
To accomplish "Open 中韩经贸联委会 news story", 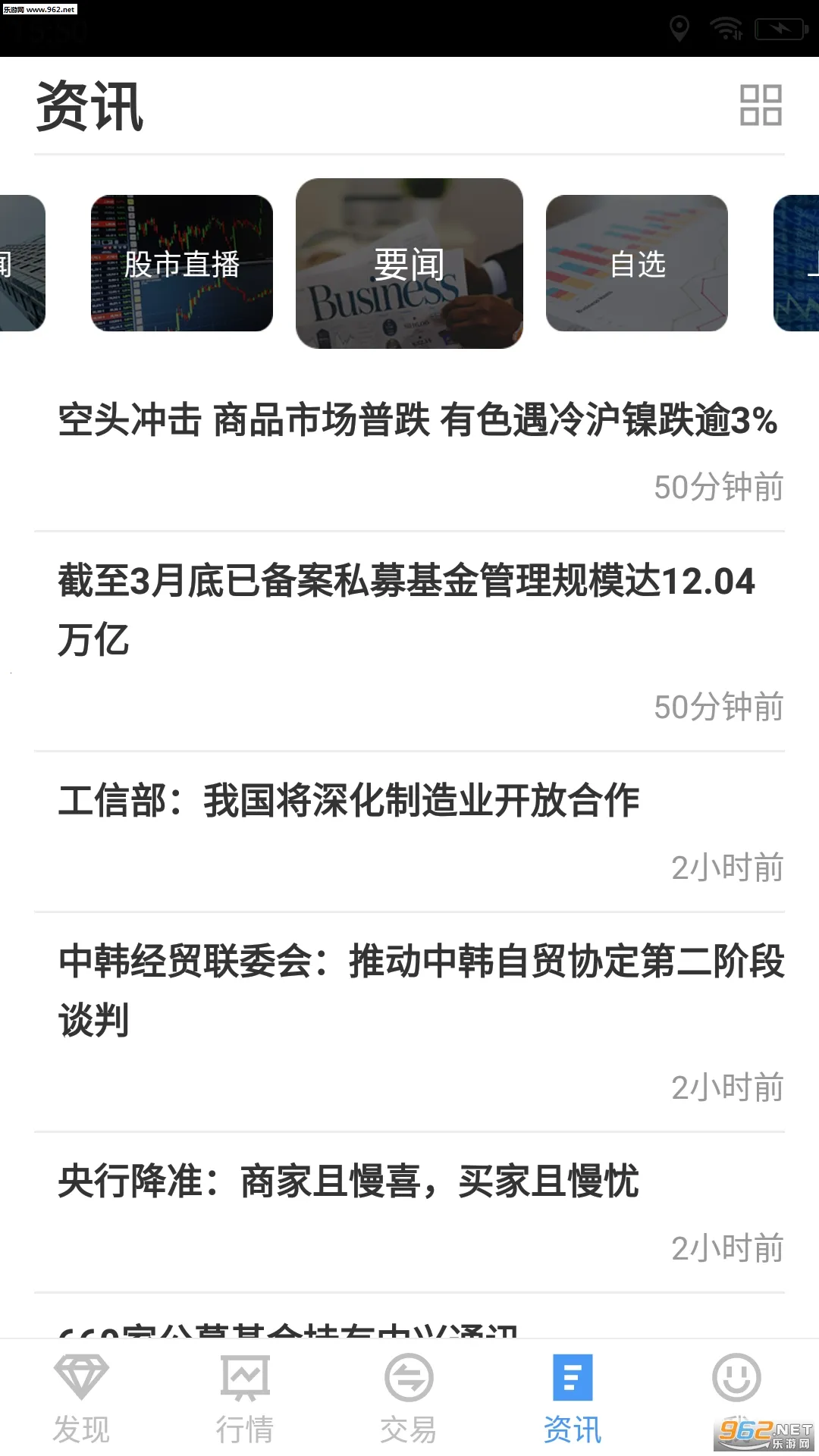I will [x=421, y=990].
